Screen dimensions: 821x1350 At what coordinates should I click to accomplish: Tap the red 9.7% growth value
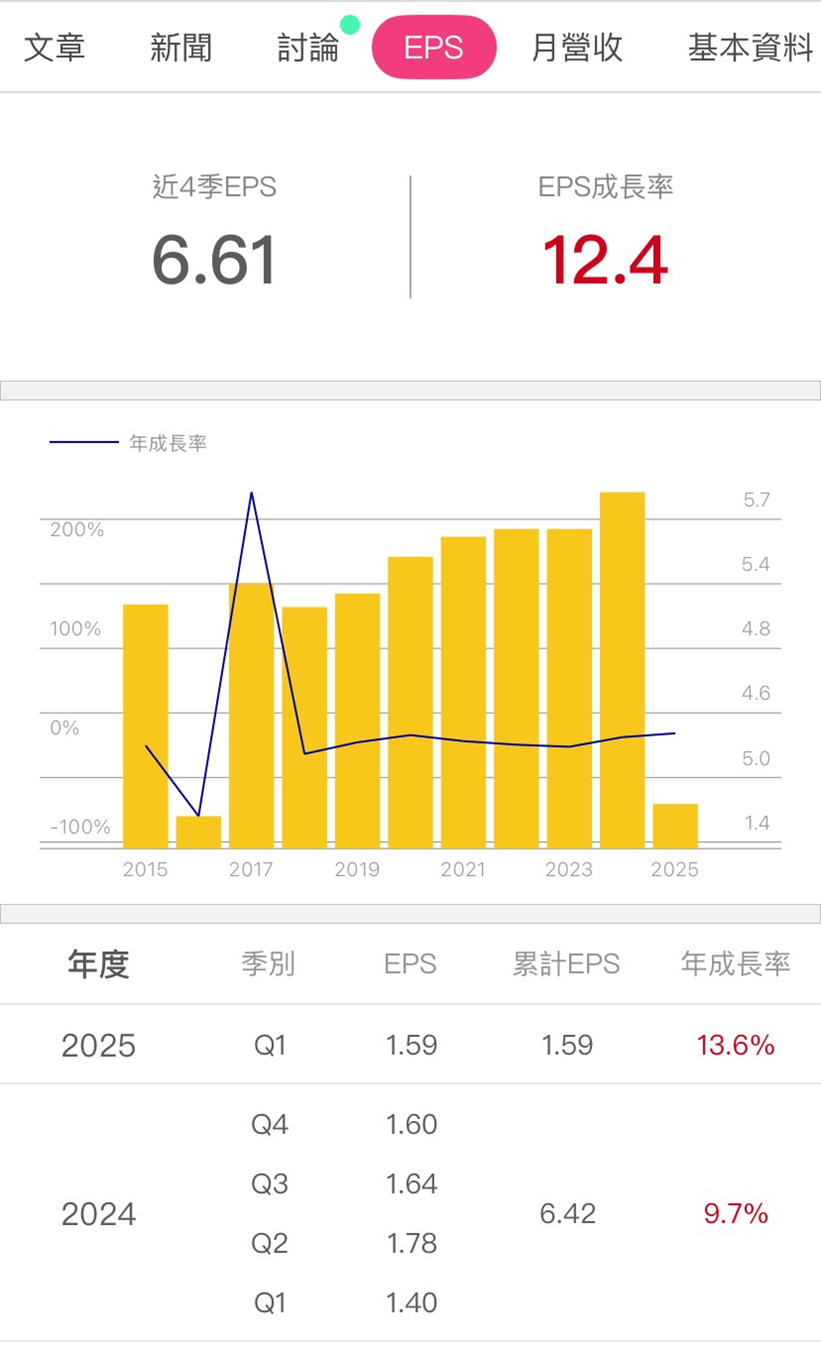pos(733,1213)
